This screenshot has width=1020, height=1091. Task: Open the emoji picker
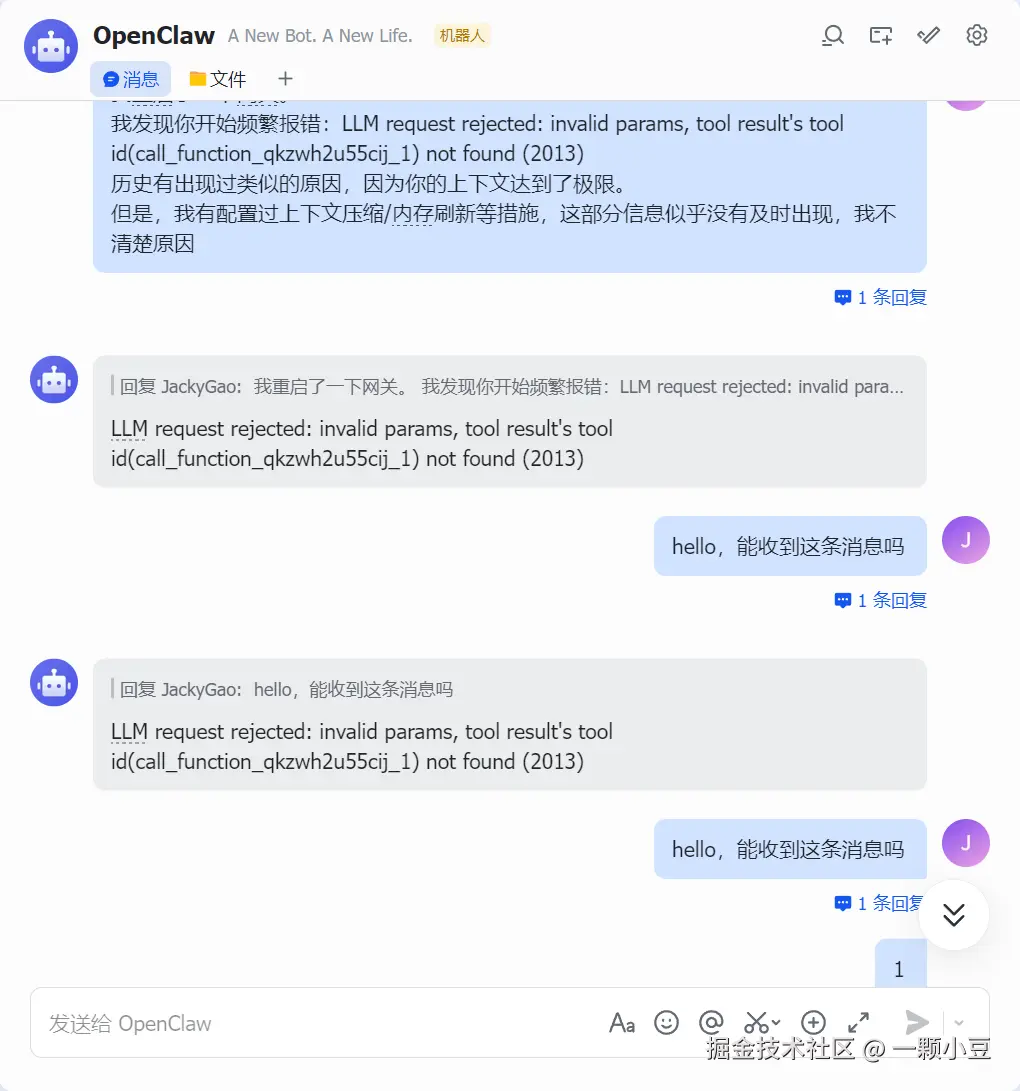(666, 1022)
